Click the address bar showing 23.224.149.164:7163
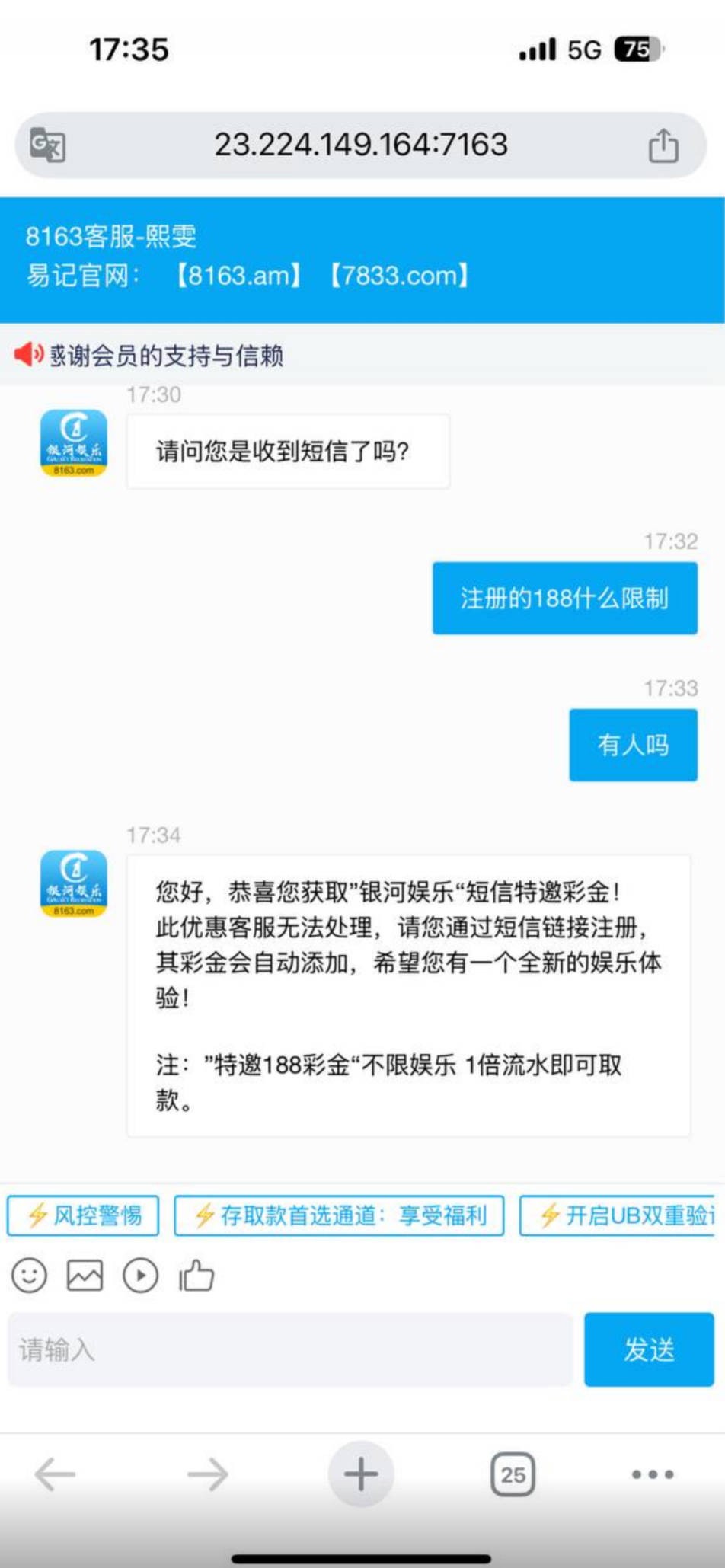Viewport: 725px width, 1568px height. [x=358, y=145]
